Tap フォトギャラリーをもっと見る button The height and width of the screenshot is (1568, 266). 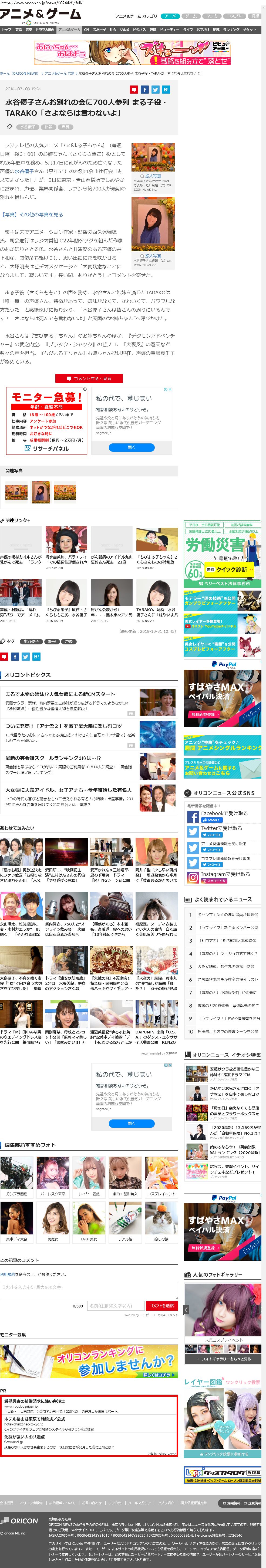click(x=222, y=1359)
